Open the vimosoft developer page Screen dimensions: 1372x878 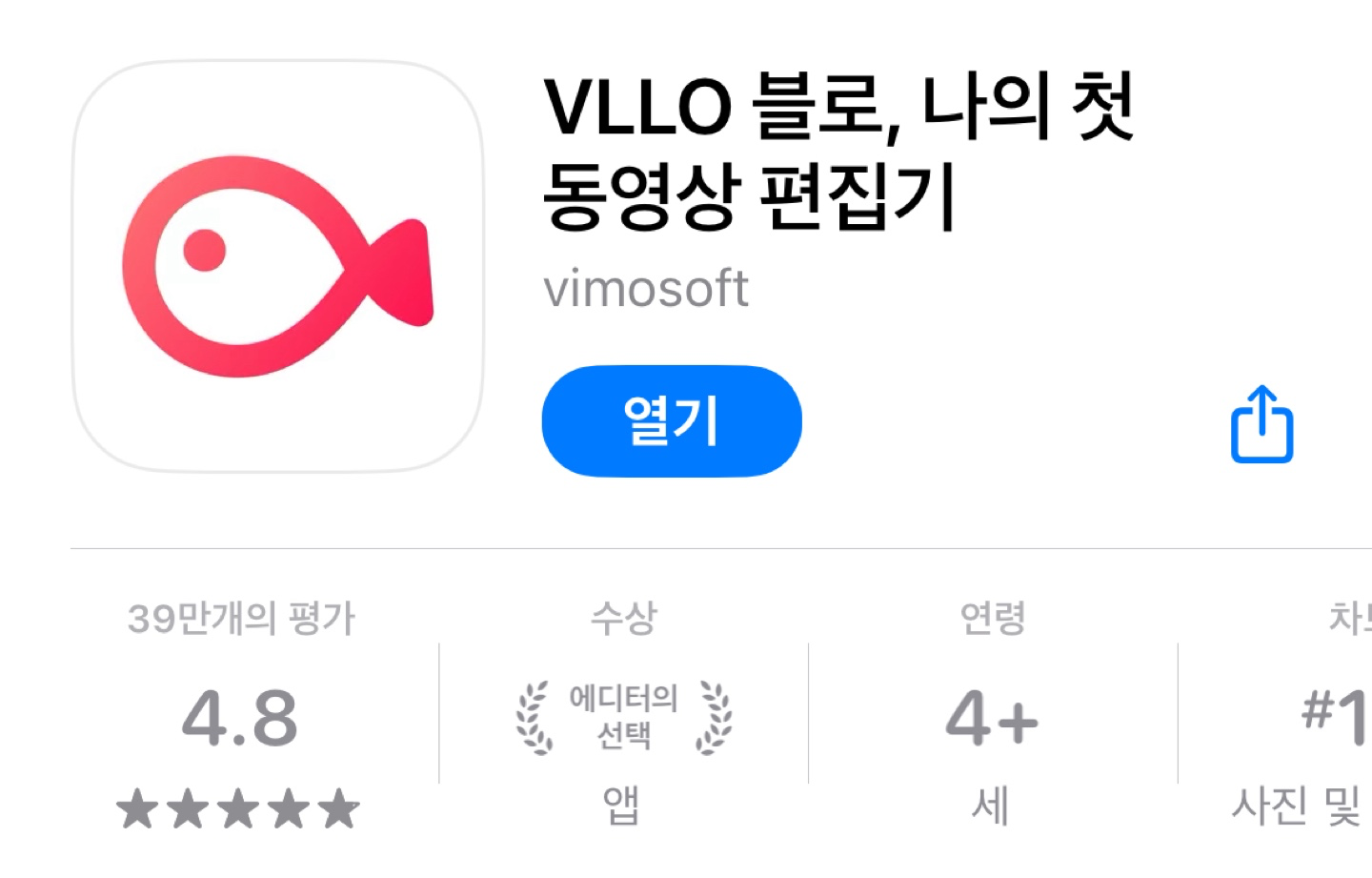click(645, 289)
